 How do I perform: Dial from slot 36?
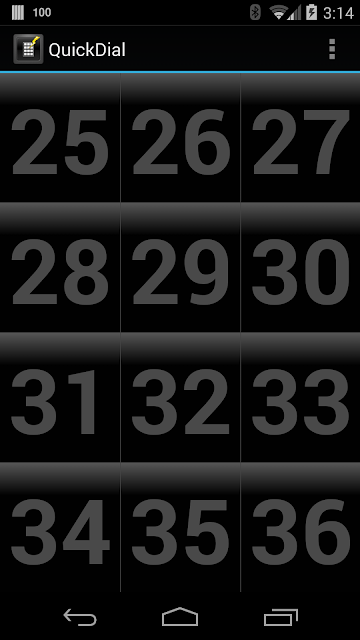point(300,527)
